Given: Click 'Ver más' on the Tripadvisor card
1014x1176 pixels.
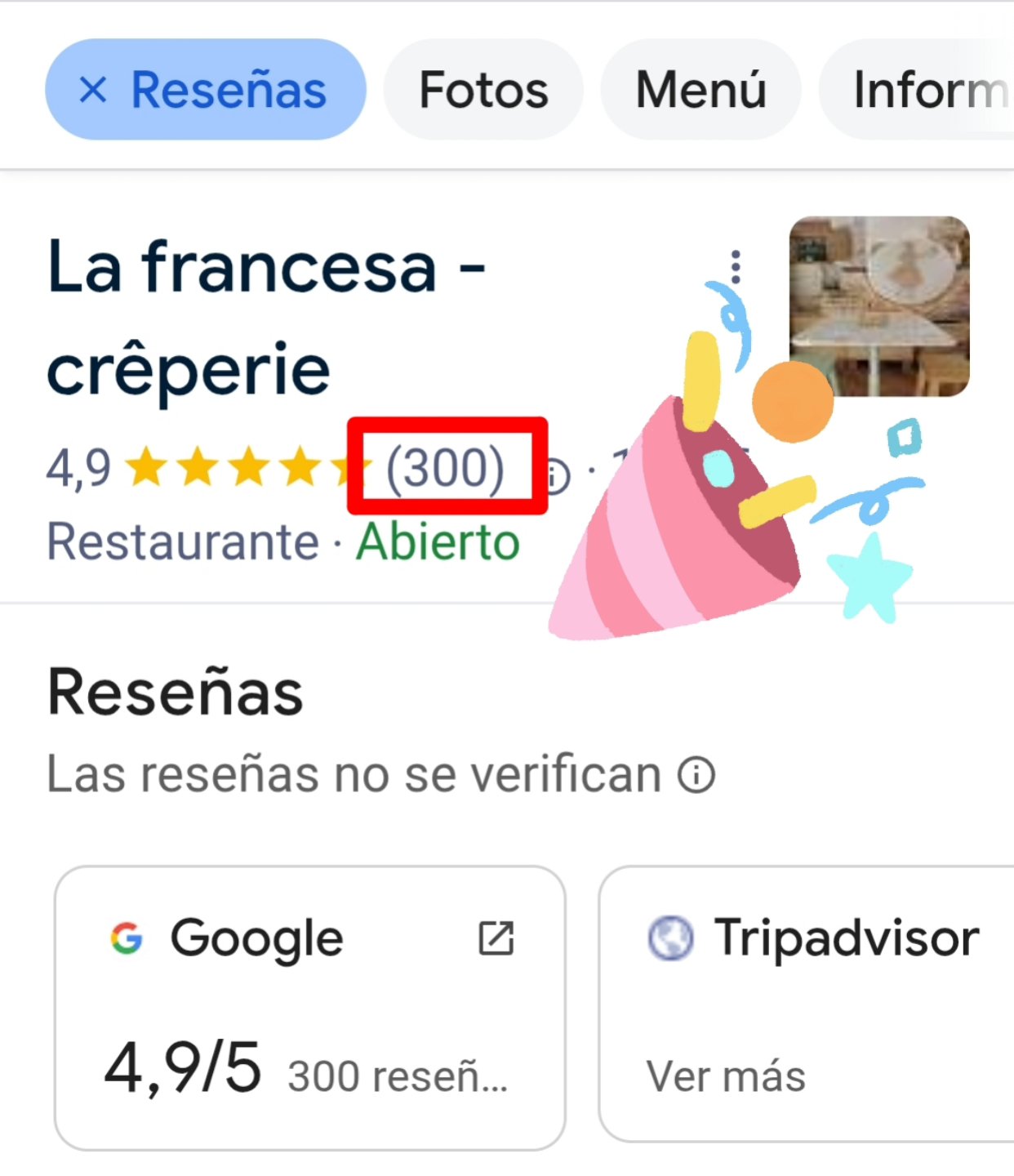Looking at the screenshot, I should point(725,1075).
